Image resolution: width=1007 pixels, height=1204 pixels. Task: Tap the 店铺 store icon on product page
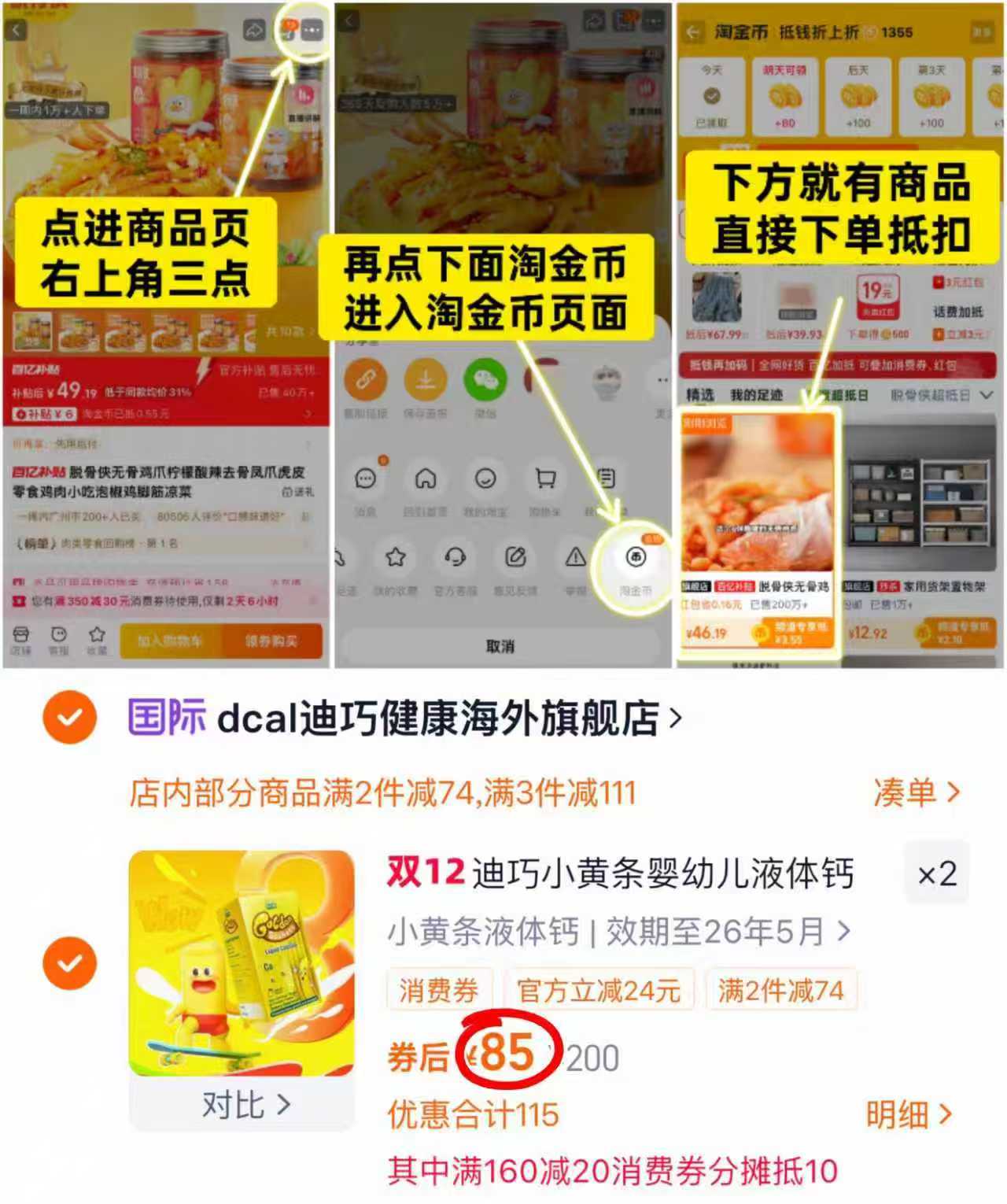click(23, 636)
